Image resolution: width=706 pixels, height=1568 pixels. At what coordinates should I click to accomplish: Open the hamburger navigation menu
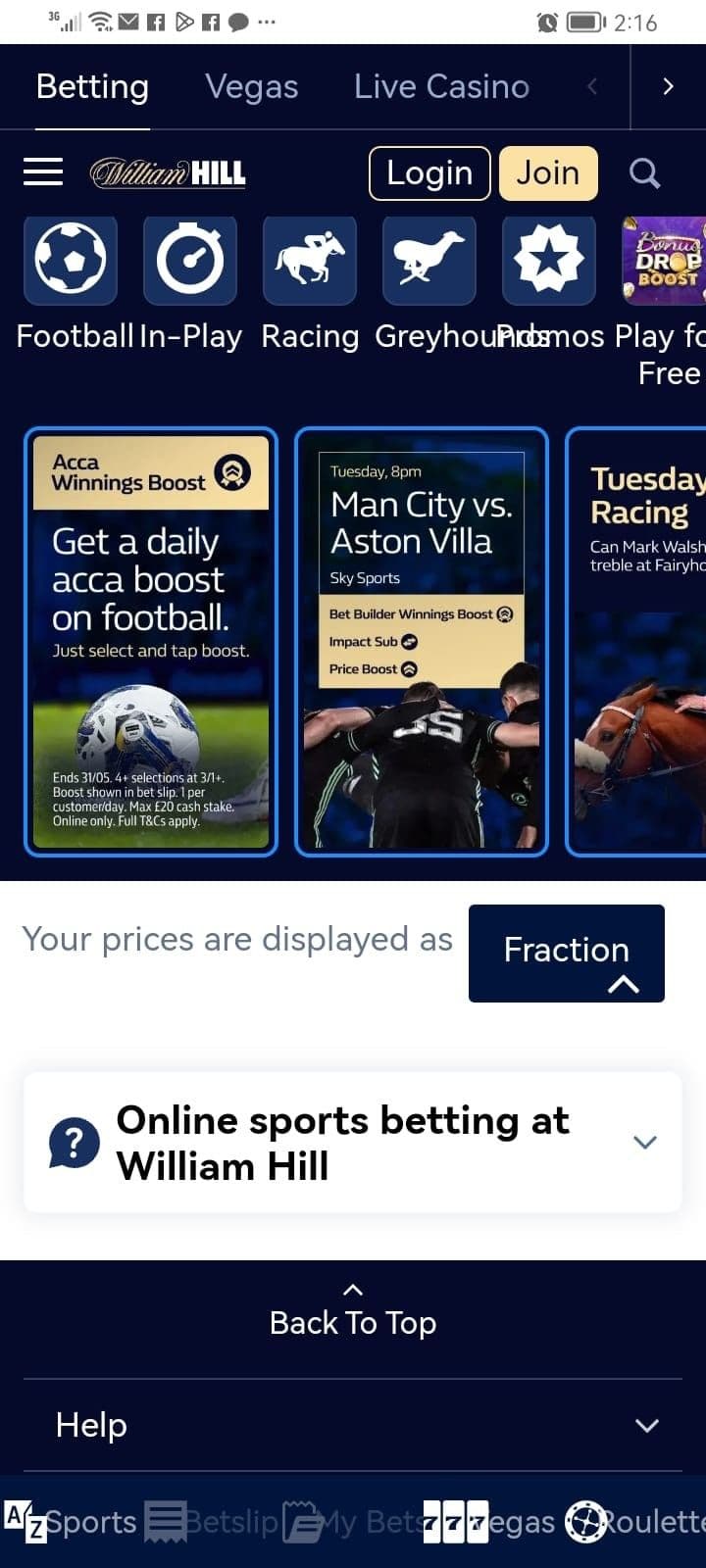click(42, 172)
